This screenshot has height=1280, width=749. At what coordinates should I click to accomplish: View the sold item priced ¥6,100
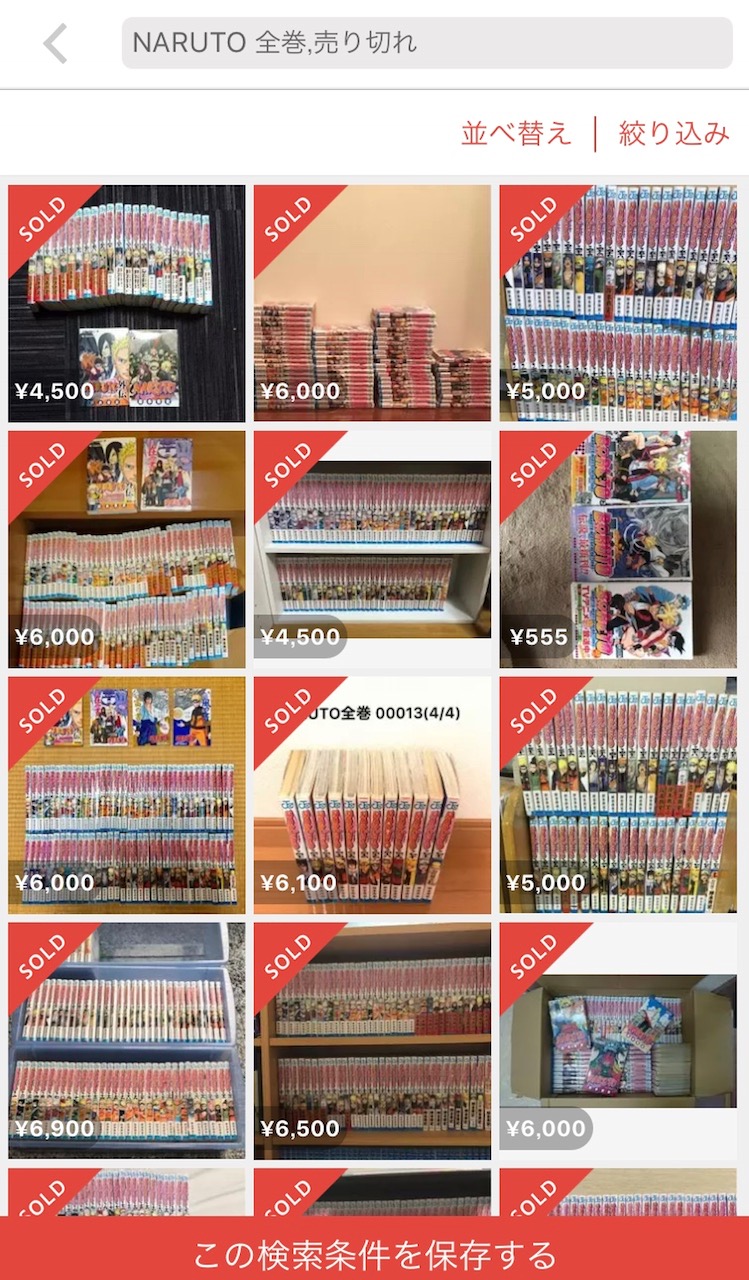(372, 795)
